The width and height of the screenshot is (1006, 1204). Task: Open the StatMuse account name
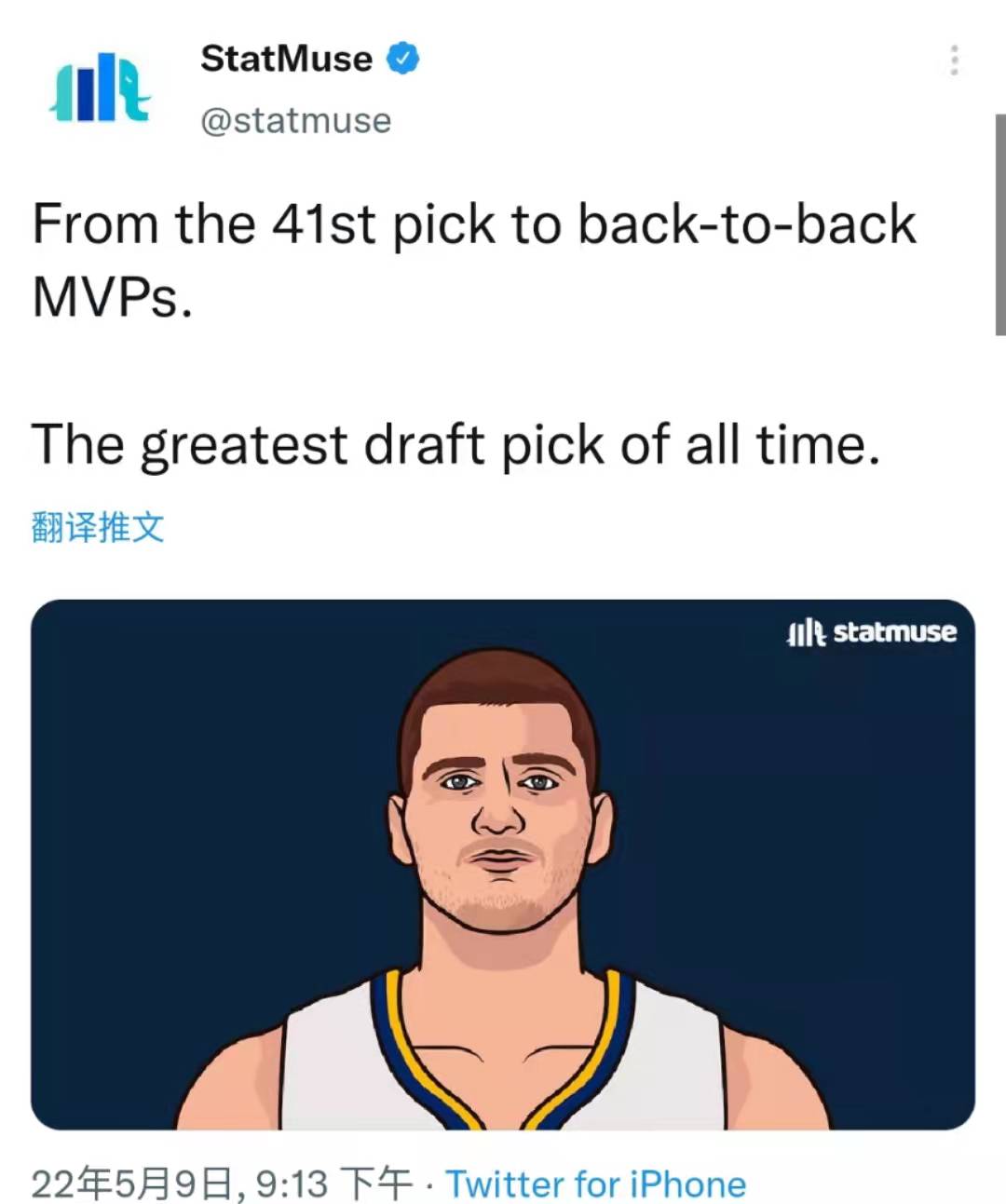(x=287, y=59)
